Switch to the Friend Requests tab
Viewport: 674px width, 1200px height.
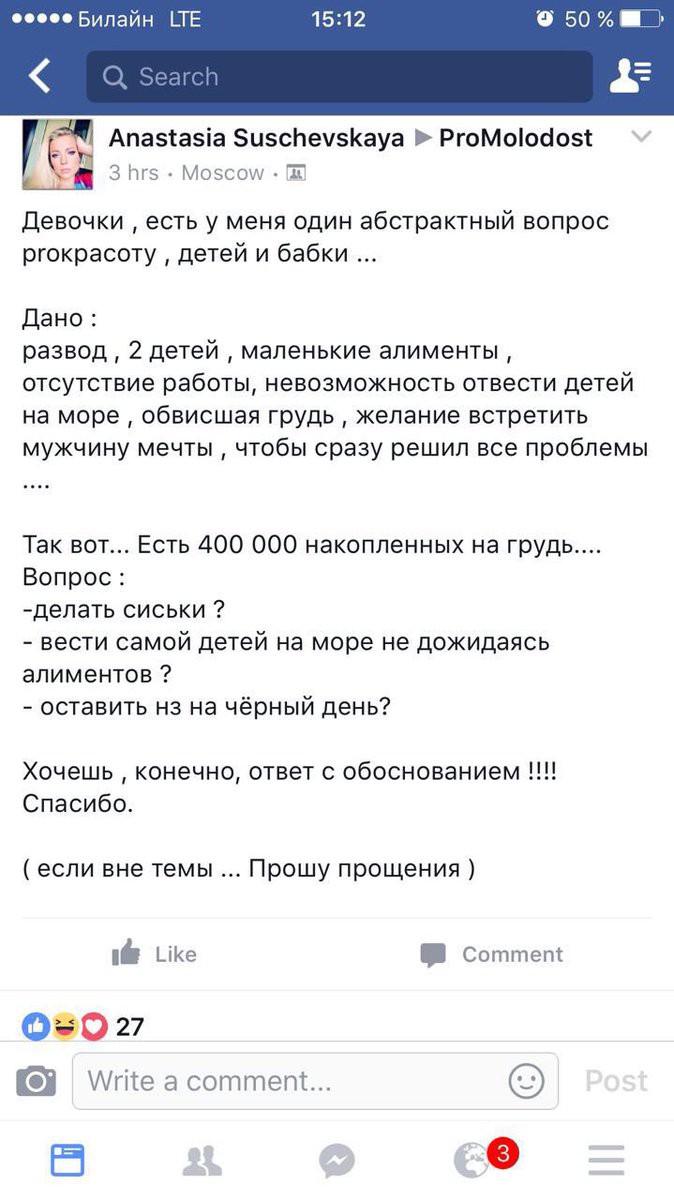pos(202,1160)
